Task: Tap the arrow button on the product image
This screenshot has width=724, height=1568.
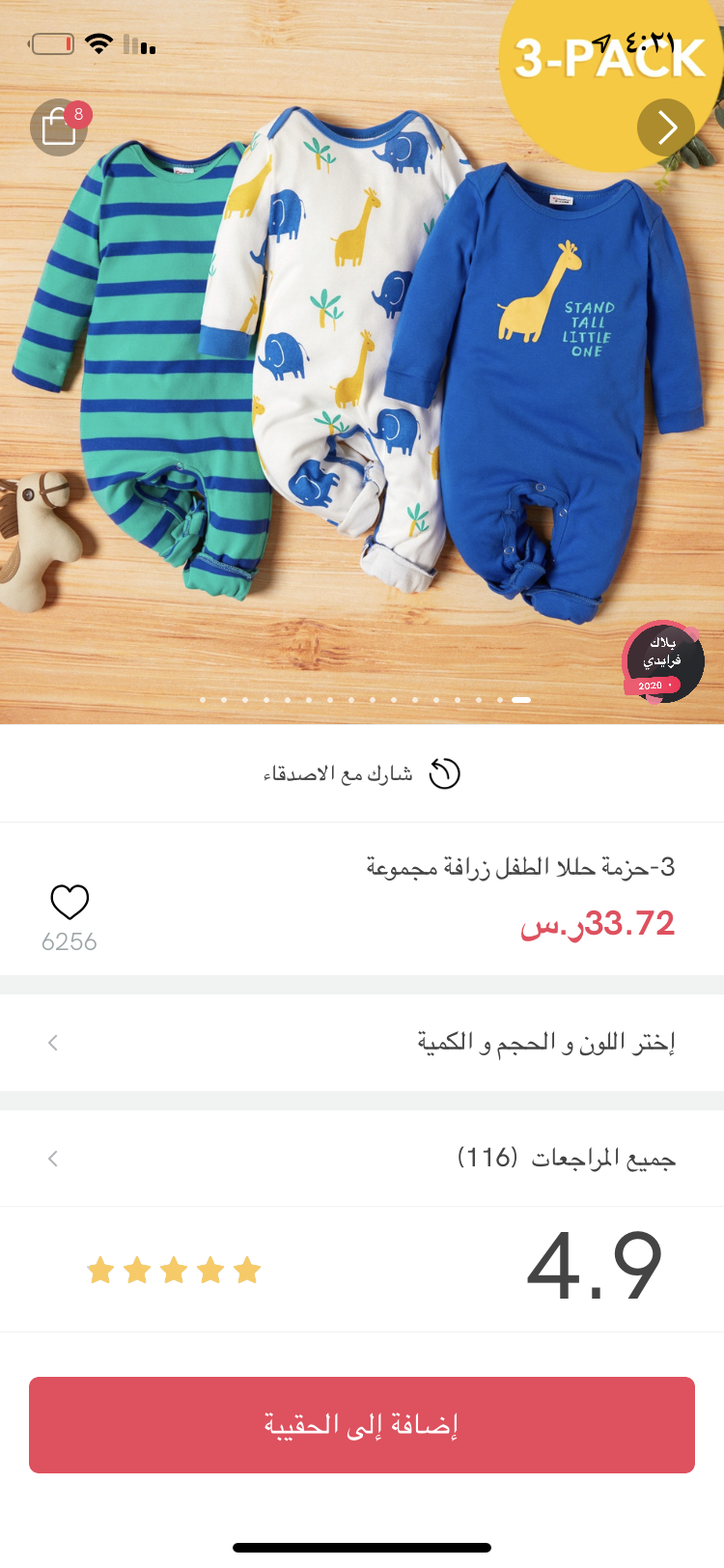Action: (666, 127)
